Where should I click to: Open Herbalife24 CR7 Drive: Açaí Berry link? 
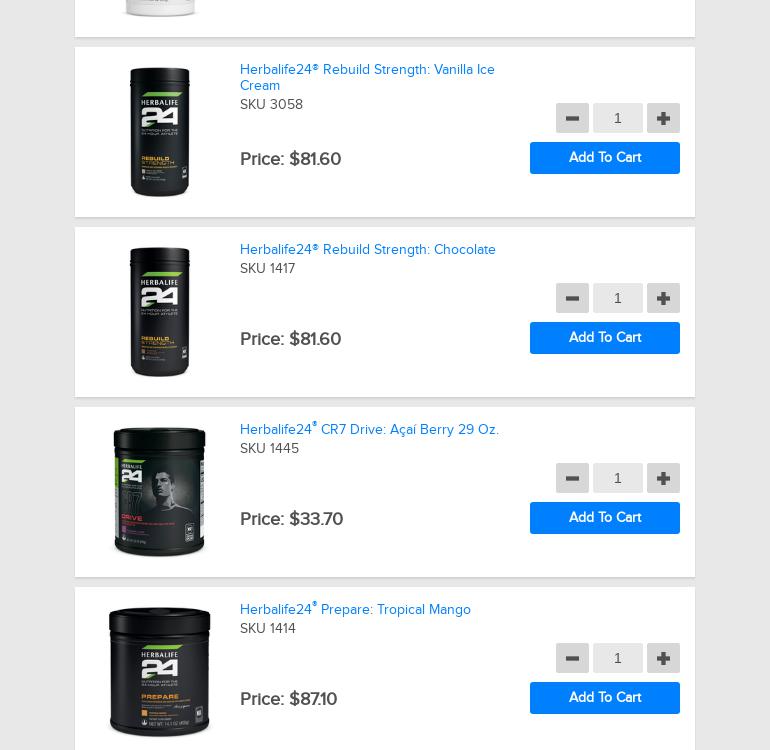(369, 429)
